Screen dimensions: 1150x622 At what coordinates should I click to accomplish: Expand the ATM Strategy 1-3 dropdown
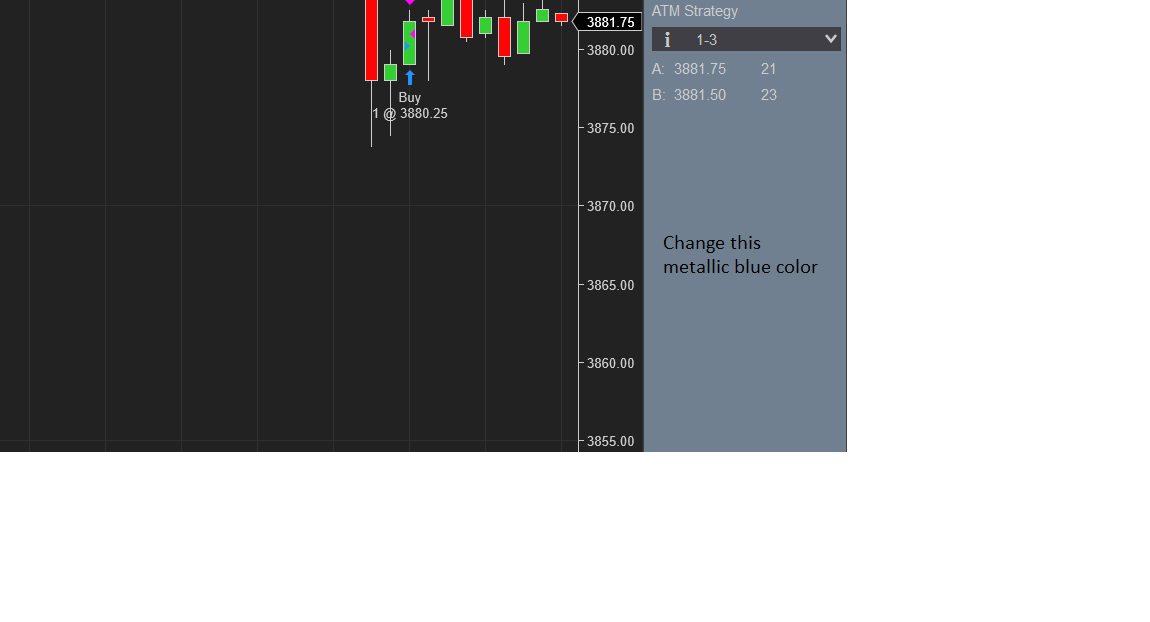pyautogui.click(x=830, y=39)
